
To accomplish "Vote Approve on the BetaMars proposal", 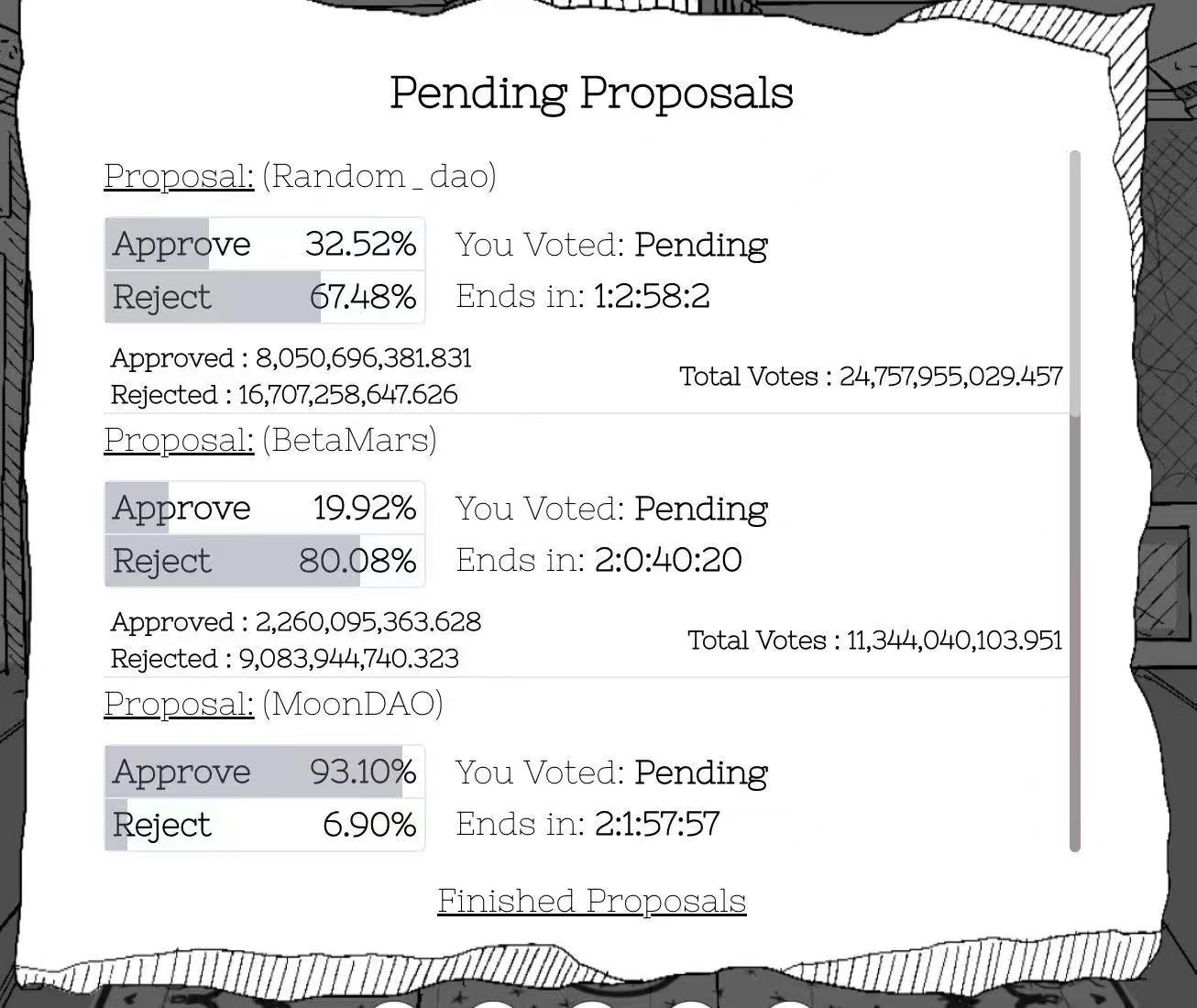I will (264, 508).
